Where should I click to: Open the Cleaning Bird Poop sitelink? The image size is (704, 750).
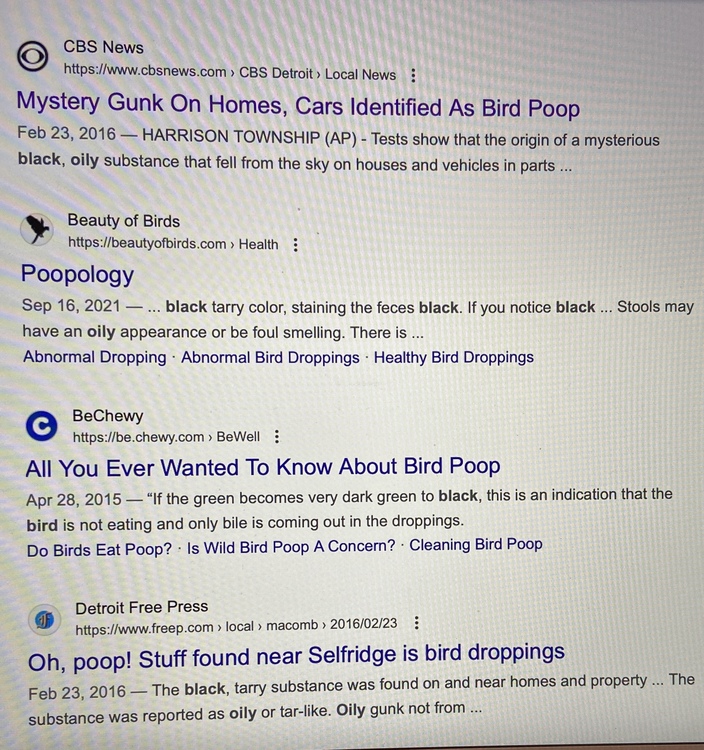476,544
